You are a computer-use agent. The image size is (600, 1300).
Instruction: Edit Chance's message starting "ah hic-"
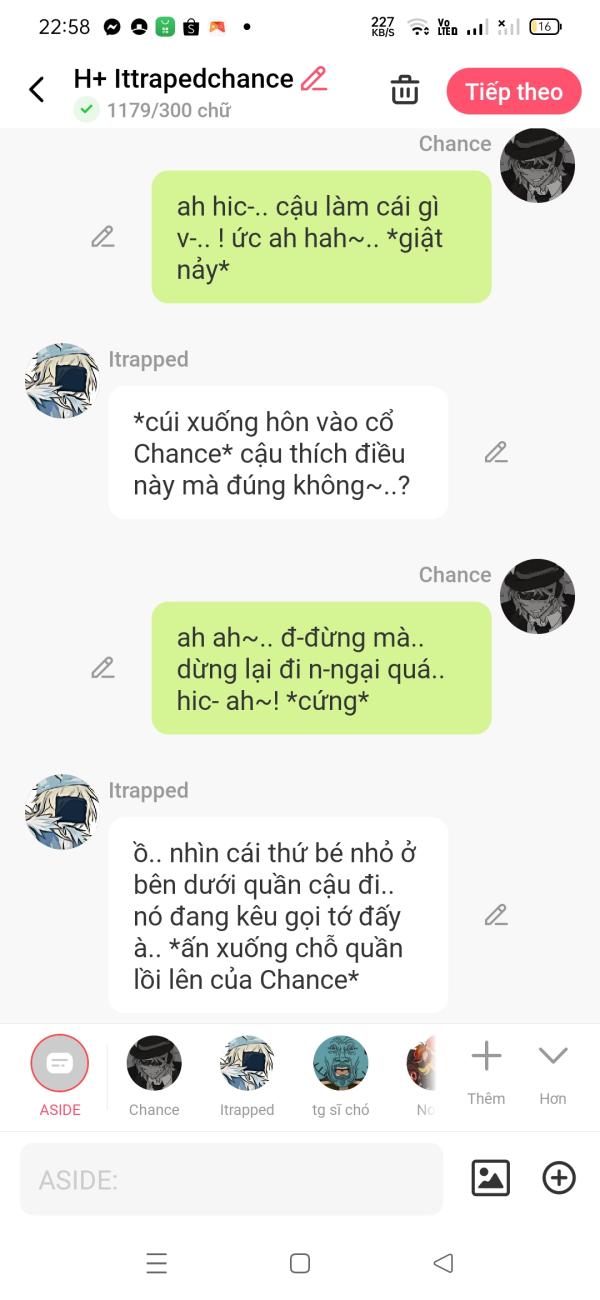click(103, 237)
